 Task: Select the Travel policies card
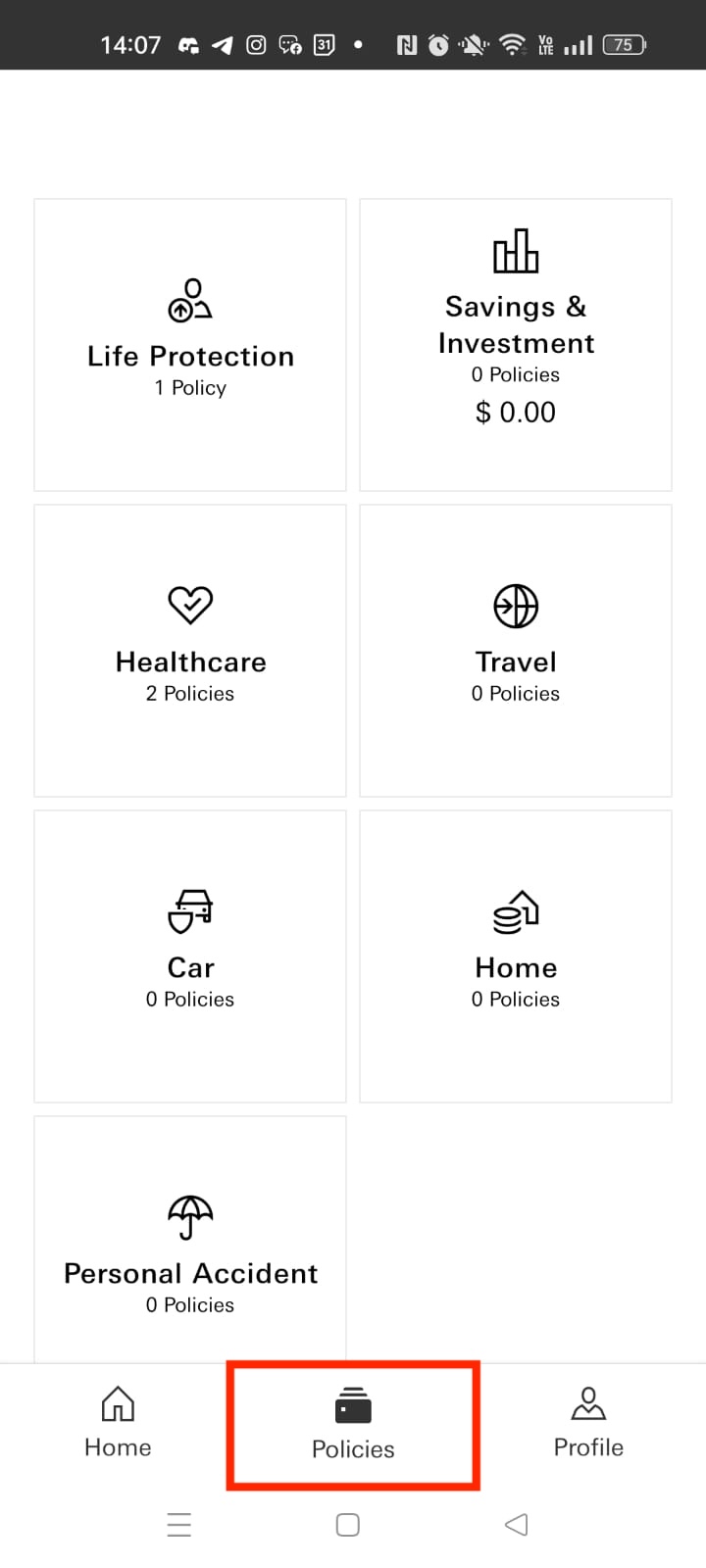(x=516, y=651)
